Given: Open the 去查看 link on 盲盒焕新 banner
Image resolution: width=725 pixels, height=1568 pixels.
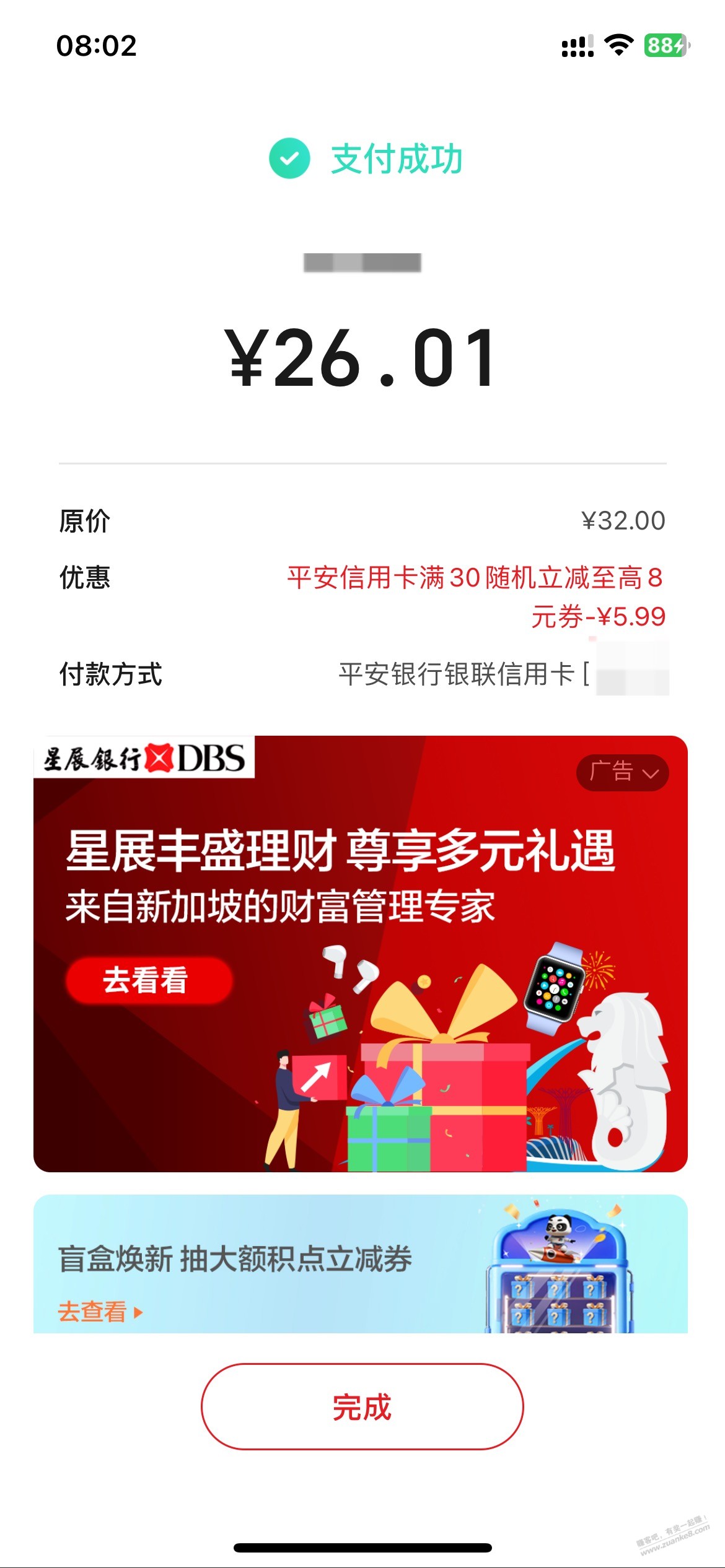Looking at the screenshot, I should (99, 1312).
